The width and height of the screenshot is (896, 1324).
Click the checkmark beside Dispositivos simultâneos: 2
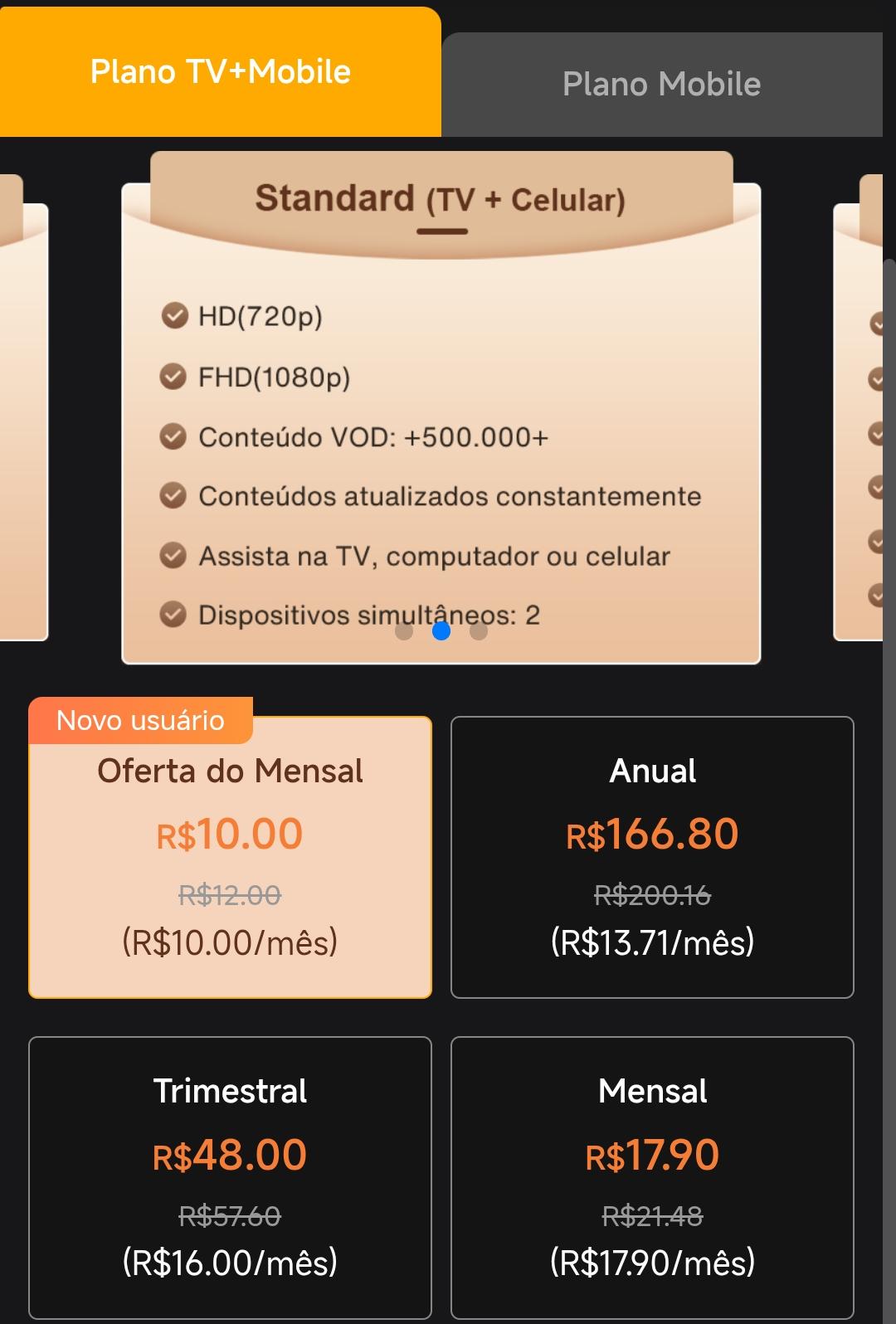point(173,615)
